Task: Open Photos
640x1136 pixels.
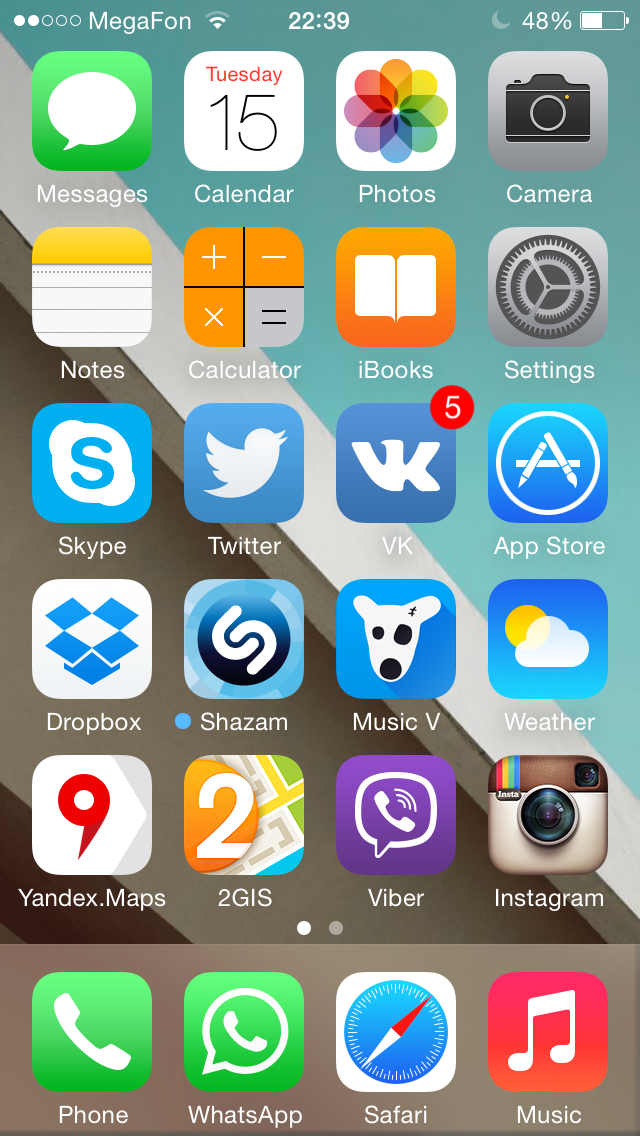Action: point(396,111)
